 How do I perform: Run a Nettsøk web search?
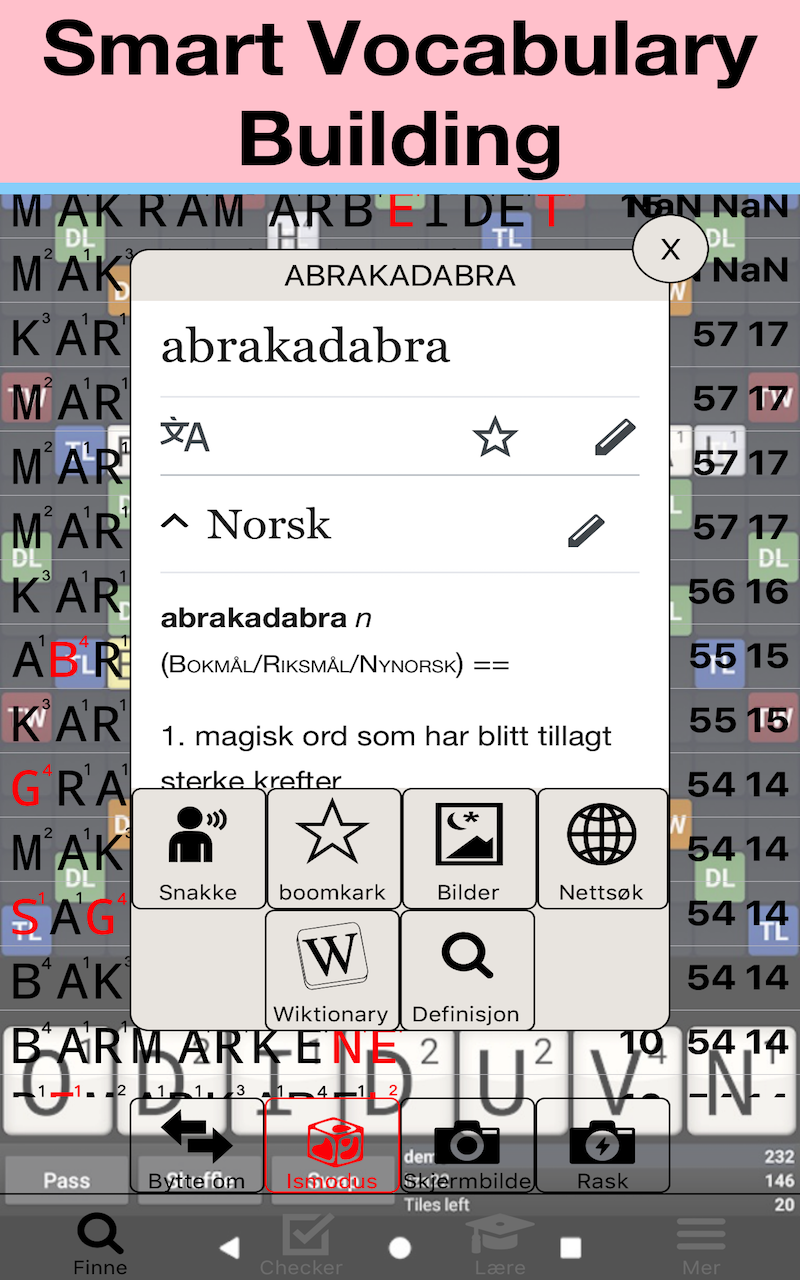coord(602,848)
